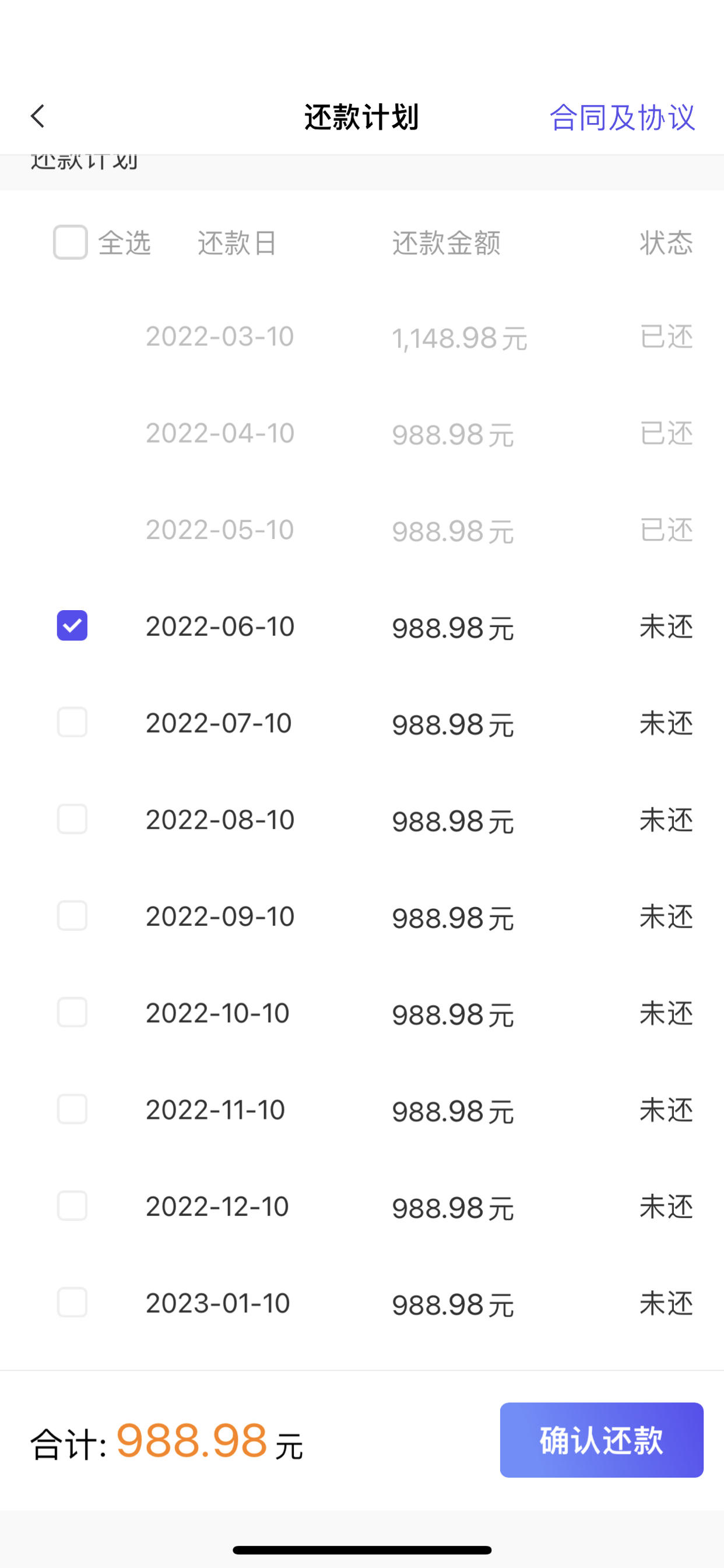724x1568 pixels.
Task: Check the 全选 select-all checkbox
Action: pyautogui.click(x=71, y=242)
